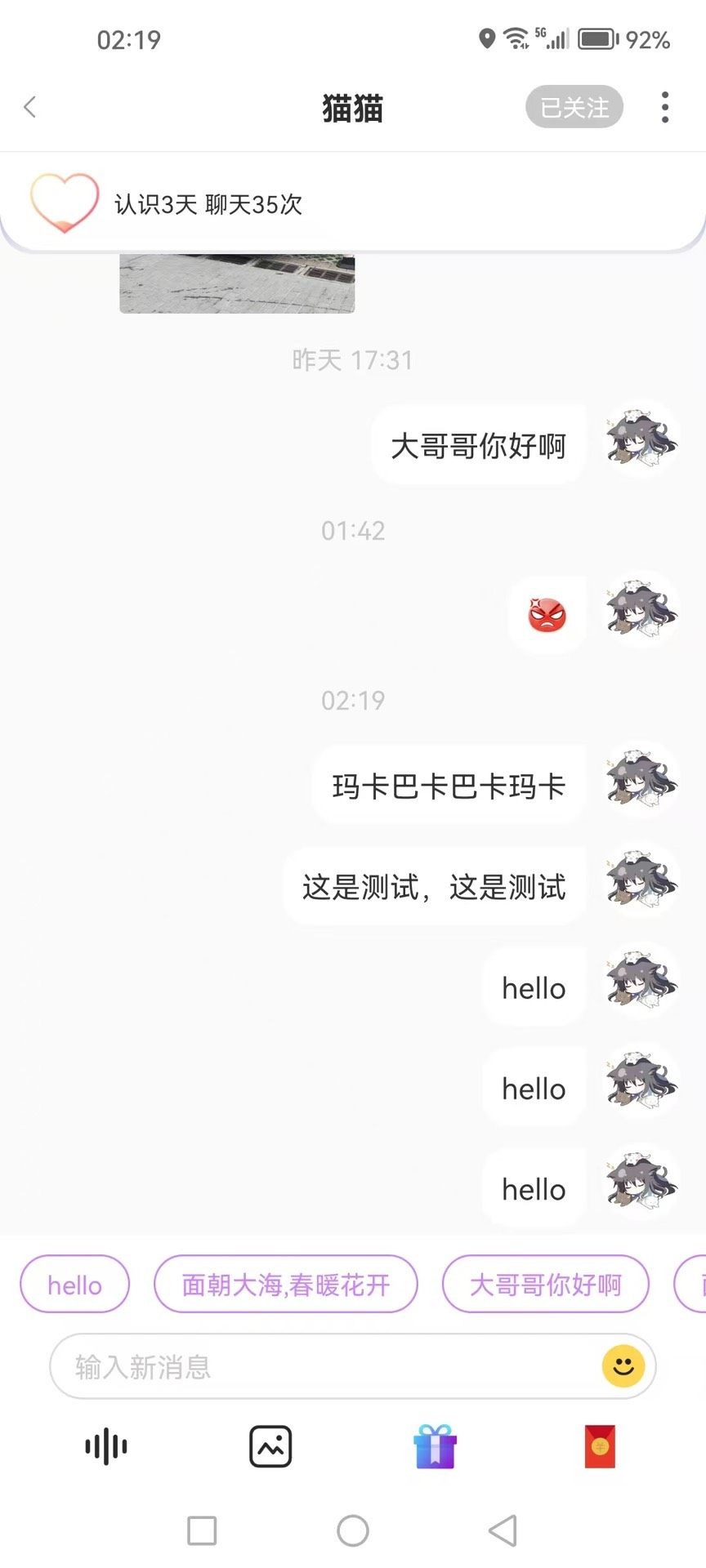
Task: Tap the 已关注 following button
Action: click(574, 107)
